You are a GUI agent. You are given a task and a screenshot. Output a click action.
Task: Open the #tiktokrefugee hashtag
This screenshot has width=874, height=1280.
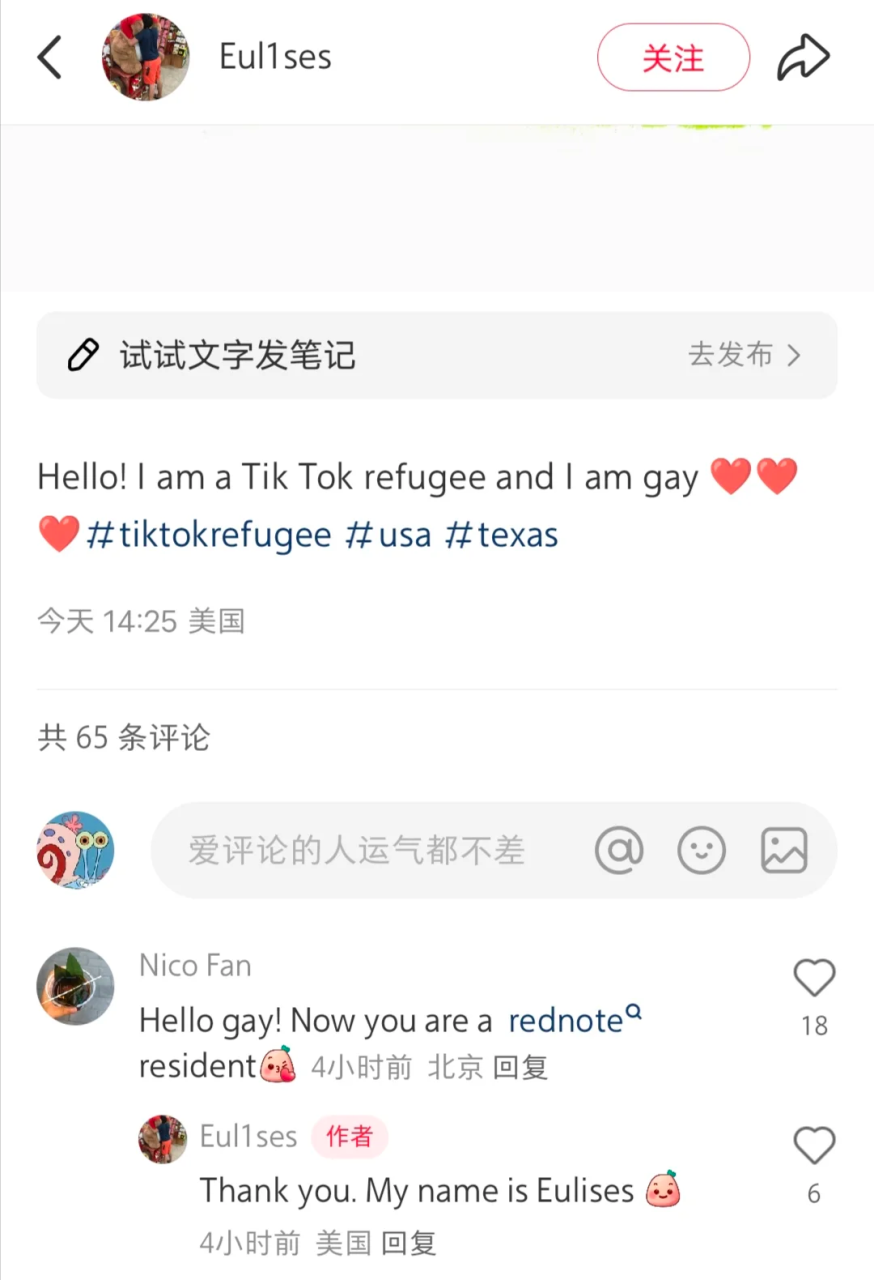209,535
